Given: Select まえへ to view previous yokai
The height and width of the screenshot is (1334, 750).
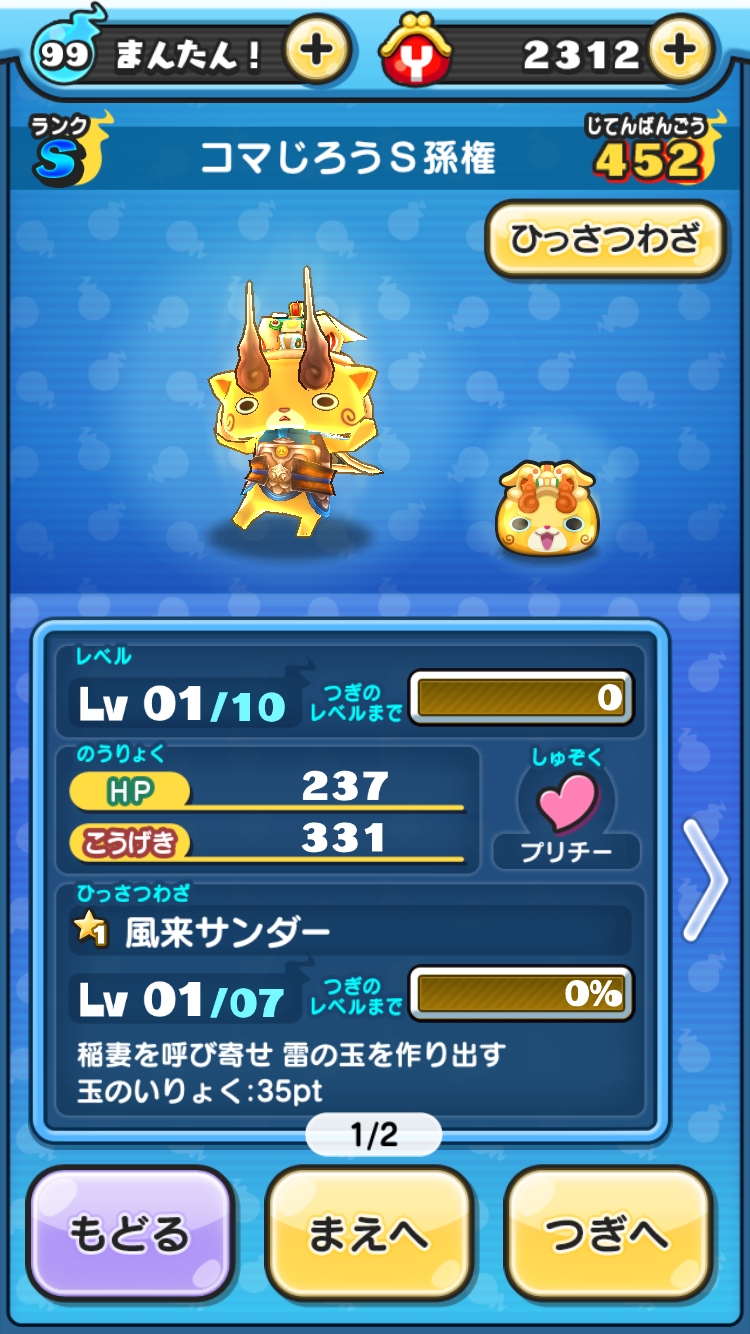Looking at the screenshot, I should (x=368, y=1234).
